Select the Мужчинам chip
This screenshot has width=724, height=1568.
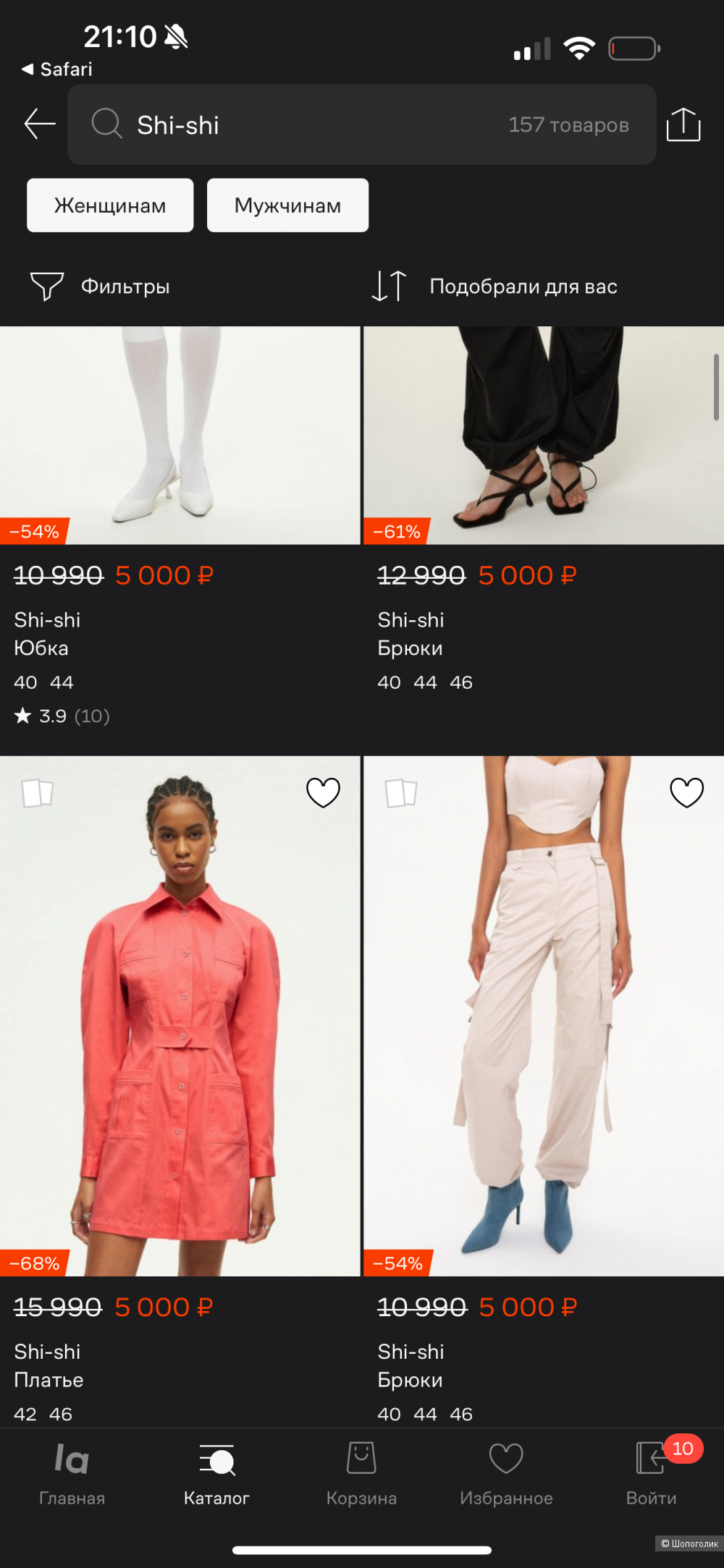point(287,205)
